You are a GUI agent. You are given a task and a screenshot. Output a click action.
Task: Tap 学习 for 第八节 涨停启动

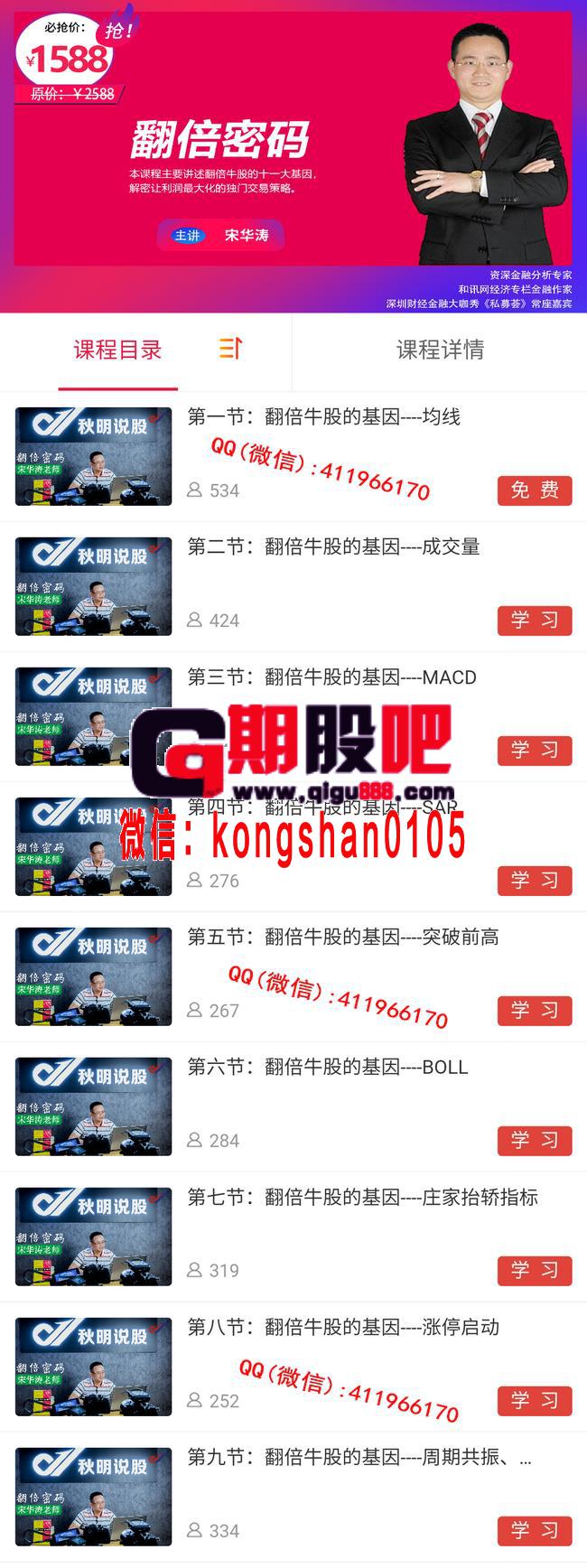click(535, 1401)
